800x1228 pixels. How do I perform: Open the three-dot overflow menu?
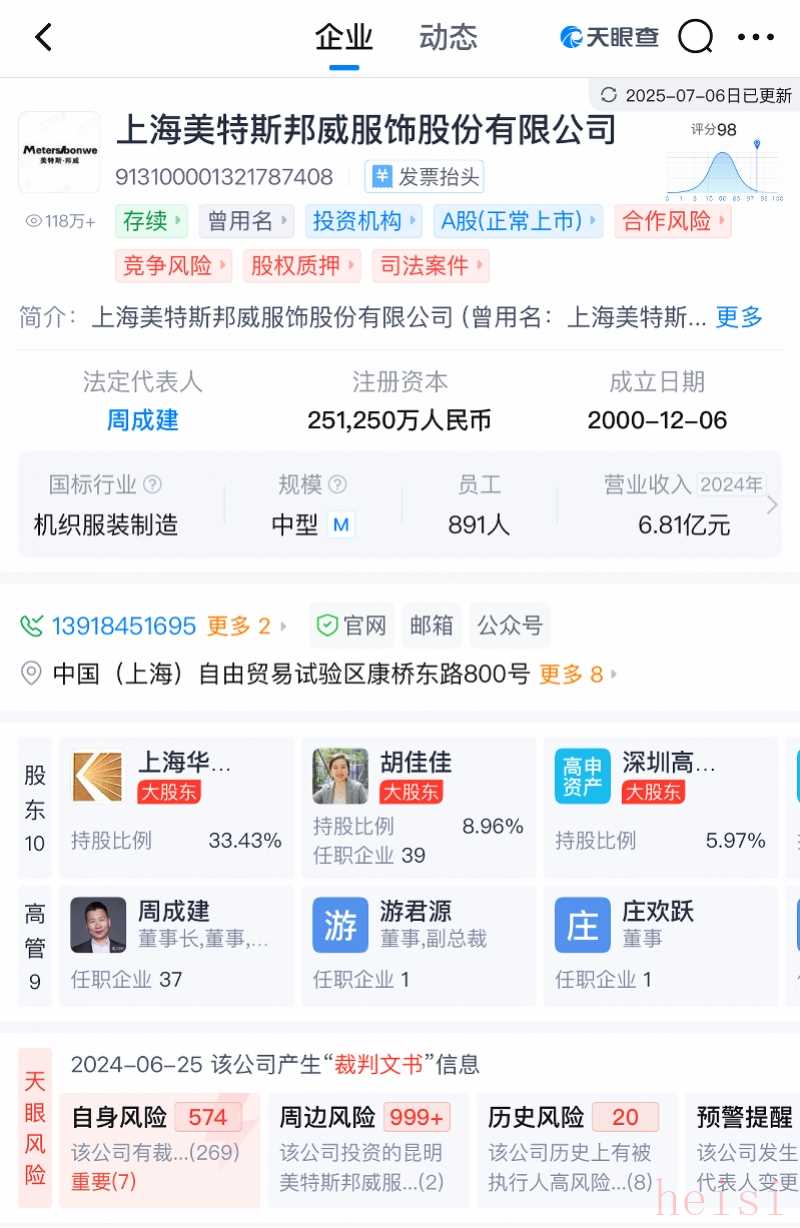[755, 38]
